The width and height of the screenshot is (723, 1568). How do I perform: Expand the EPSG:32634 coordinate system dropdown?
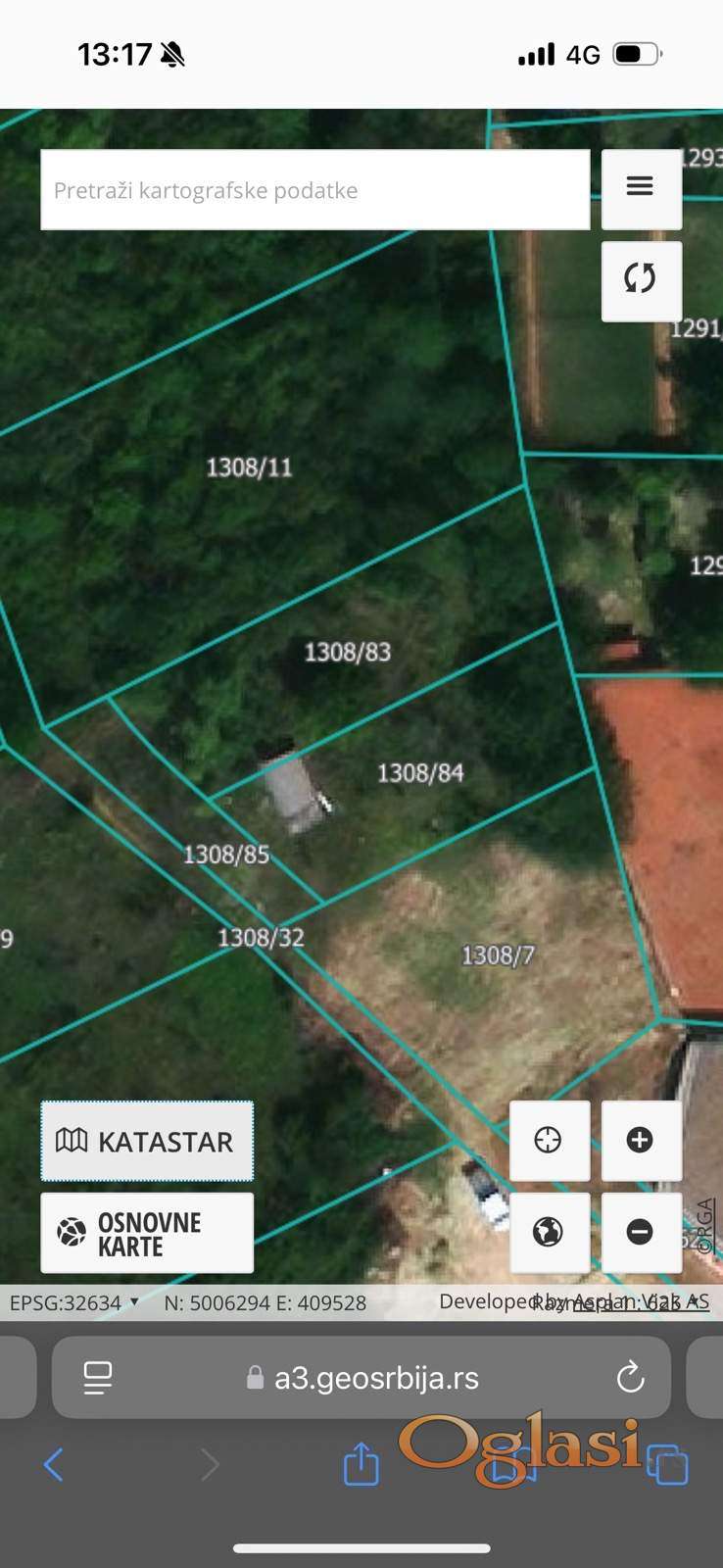[x=74, y=1302]
